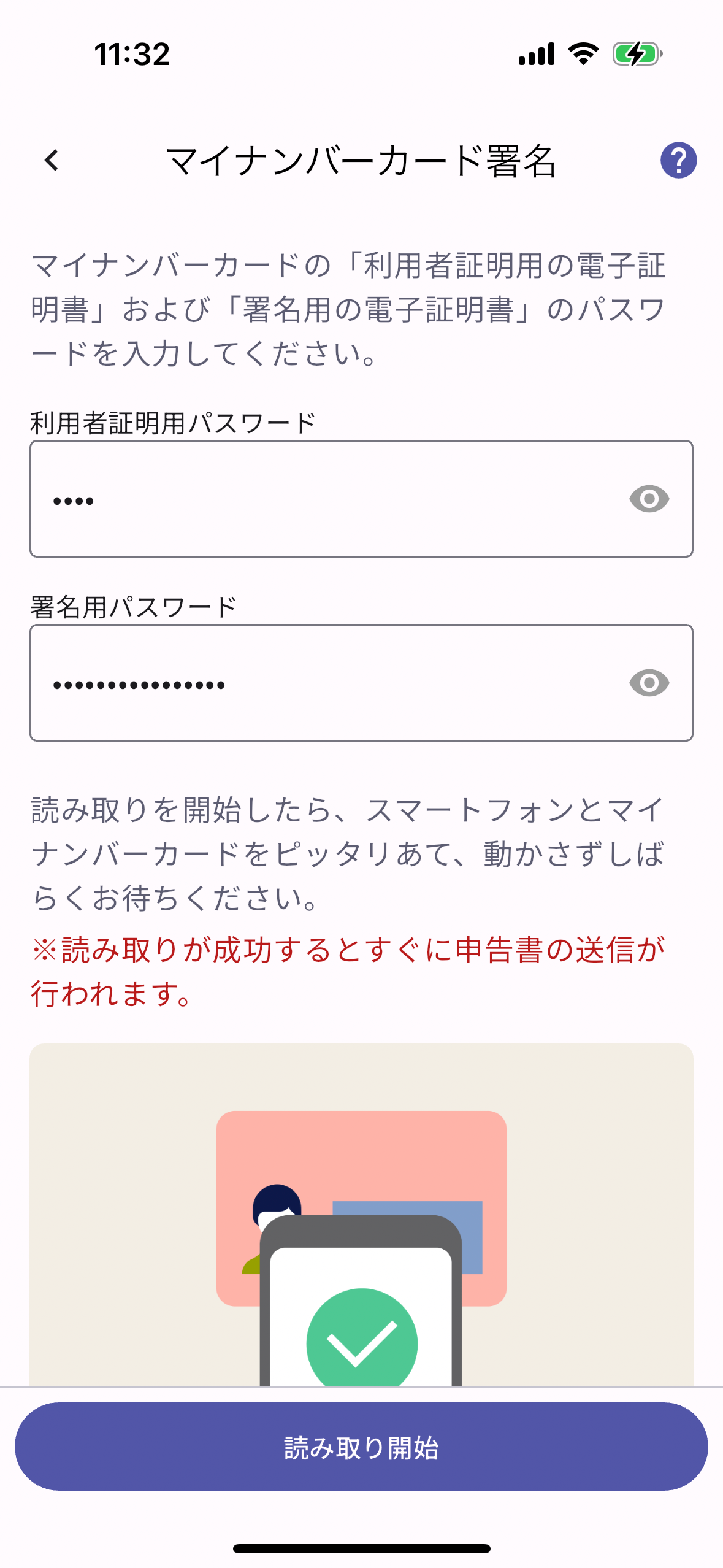Go back from マイナンバーカード署名 screen
The height and width of the screenshot is (1568, 723).
[x=52, y=161]
